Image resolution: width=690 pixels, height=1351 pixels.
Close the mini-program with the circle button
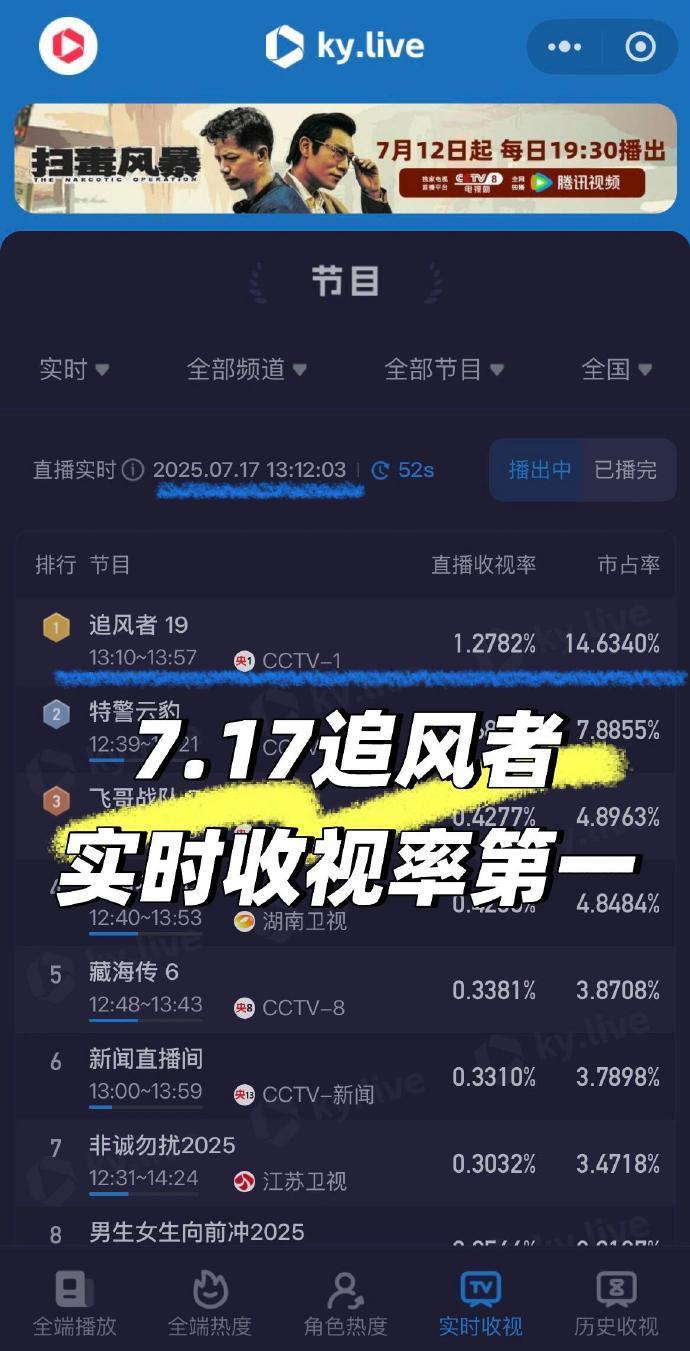[640, 46]
